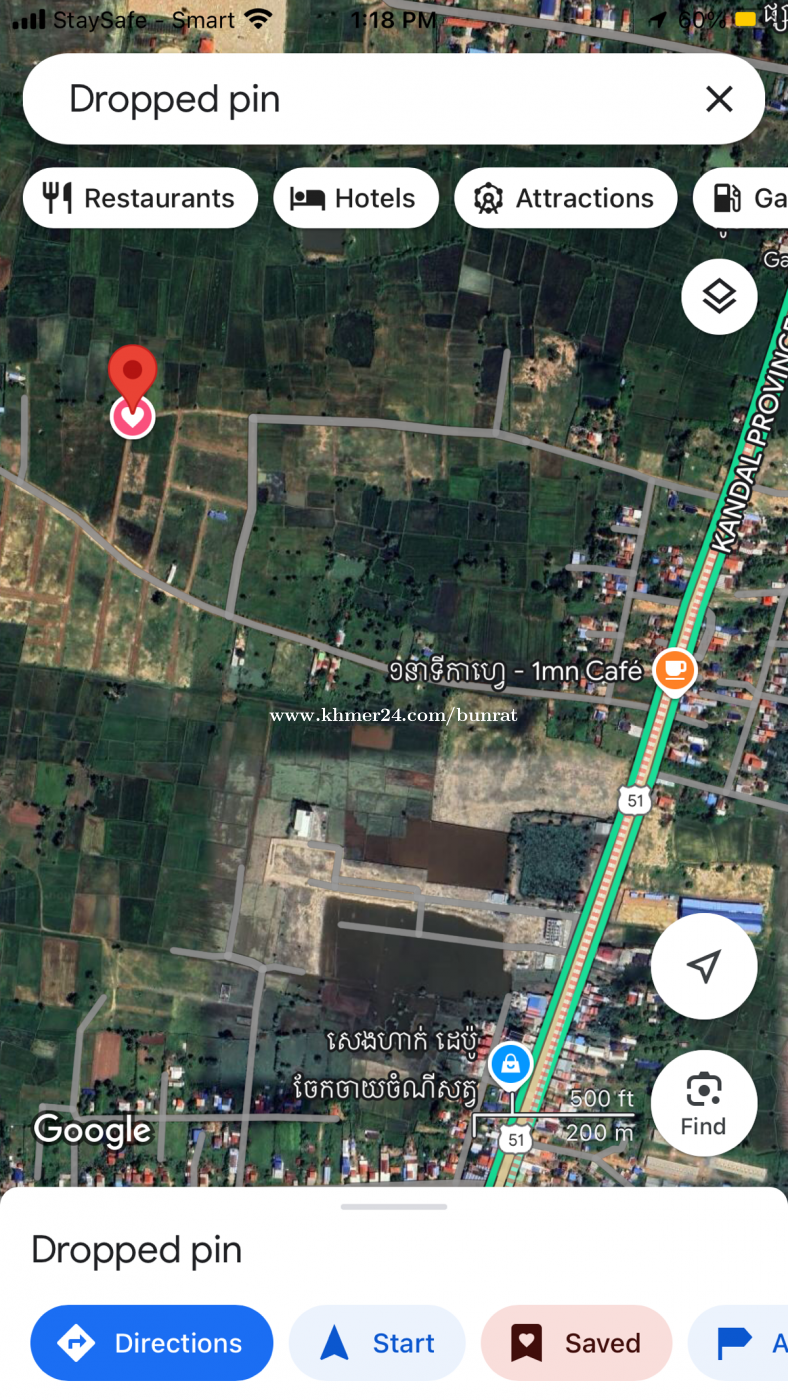This screenshot has height=1400, width=788.
Task: Clear the Dropped pin search
Action: [x=719, y=99]
